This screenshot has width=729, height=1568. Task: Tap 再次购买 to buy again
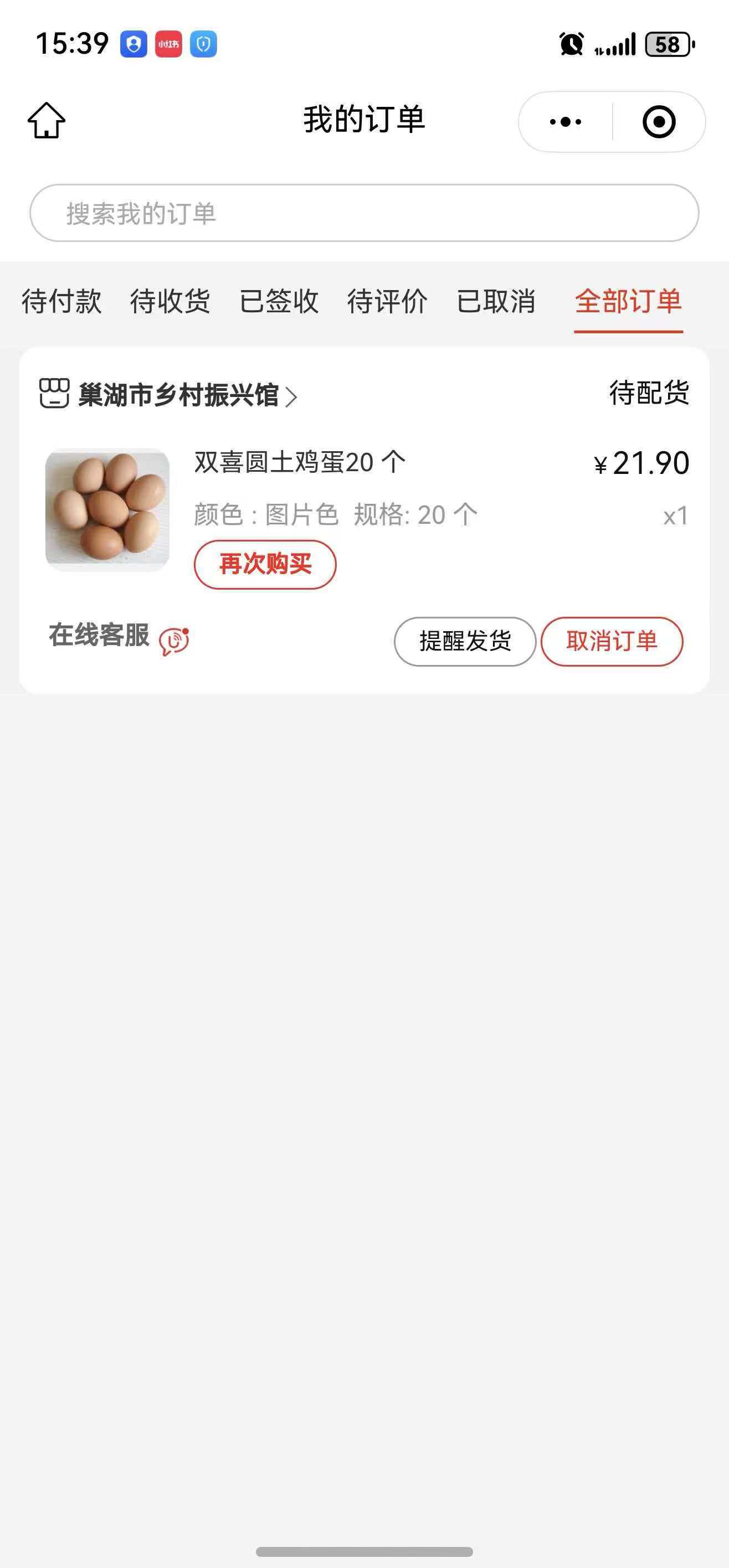[x=265, y=564]
